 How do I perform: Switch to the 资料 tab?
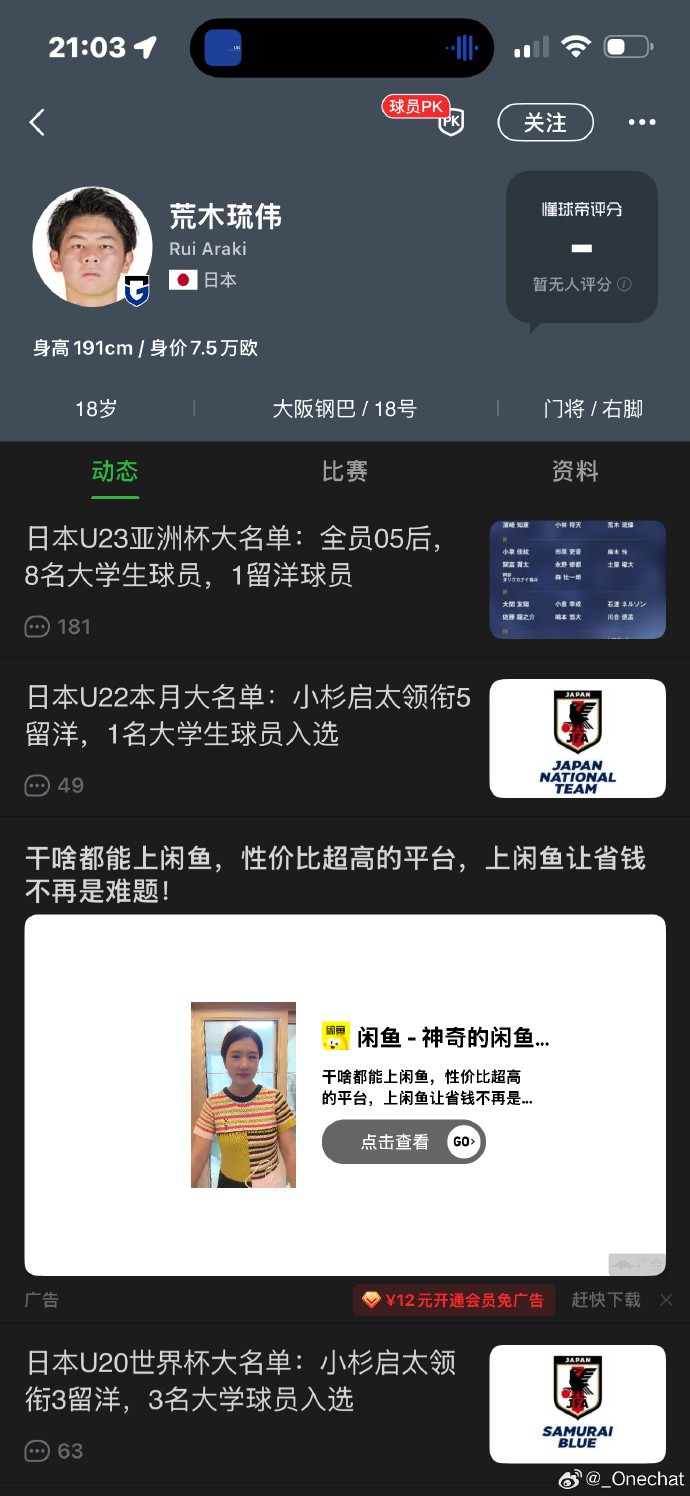point(575,471)
